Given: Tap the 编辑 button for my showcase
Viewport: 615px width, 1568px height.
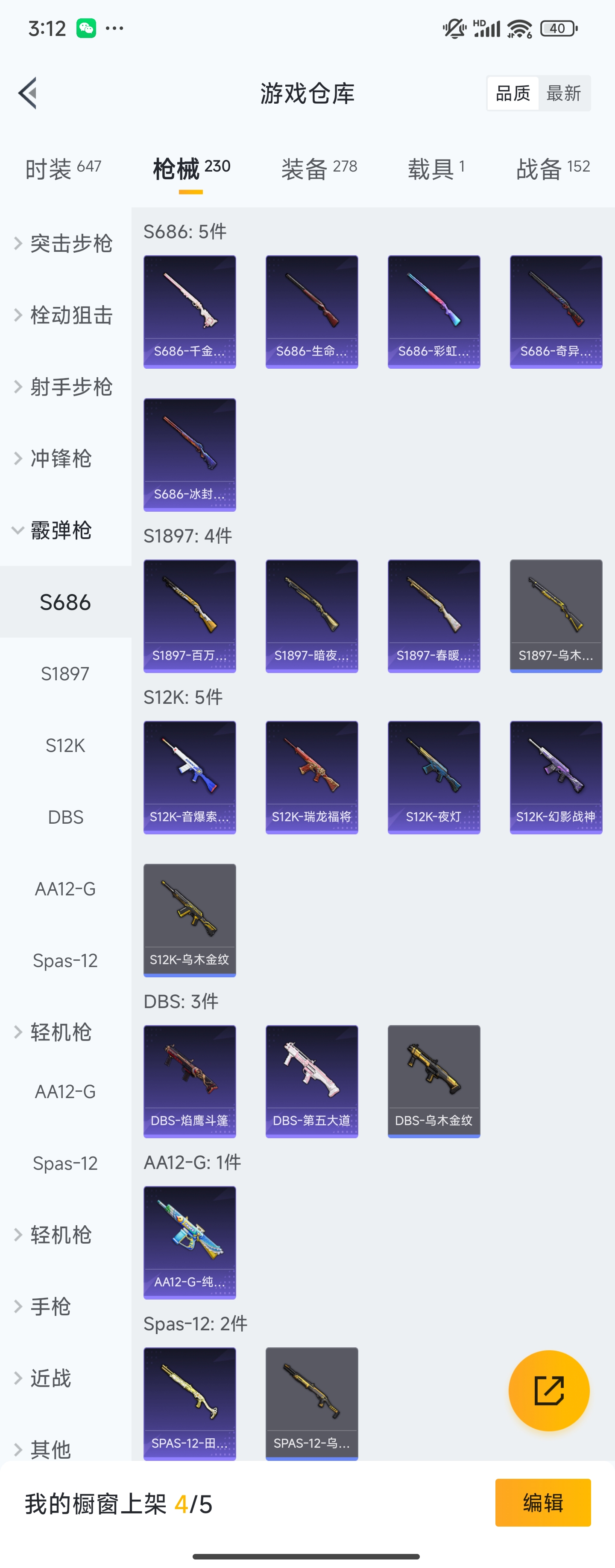Looking at the screenshot, I should (542, 1502).
